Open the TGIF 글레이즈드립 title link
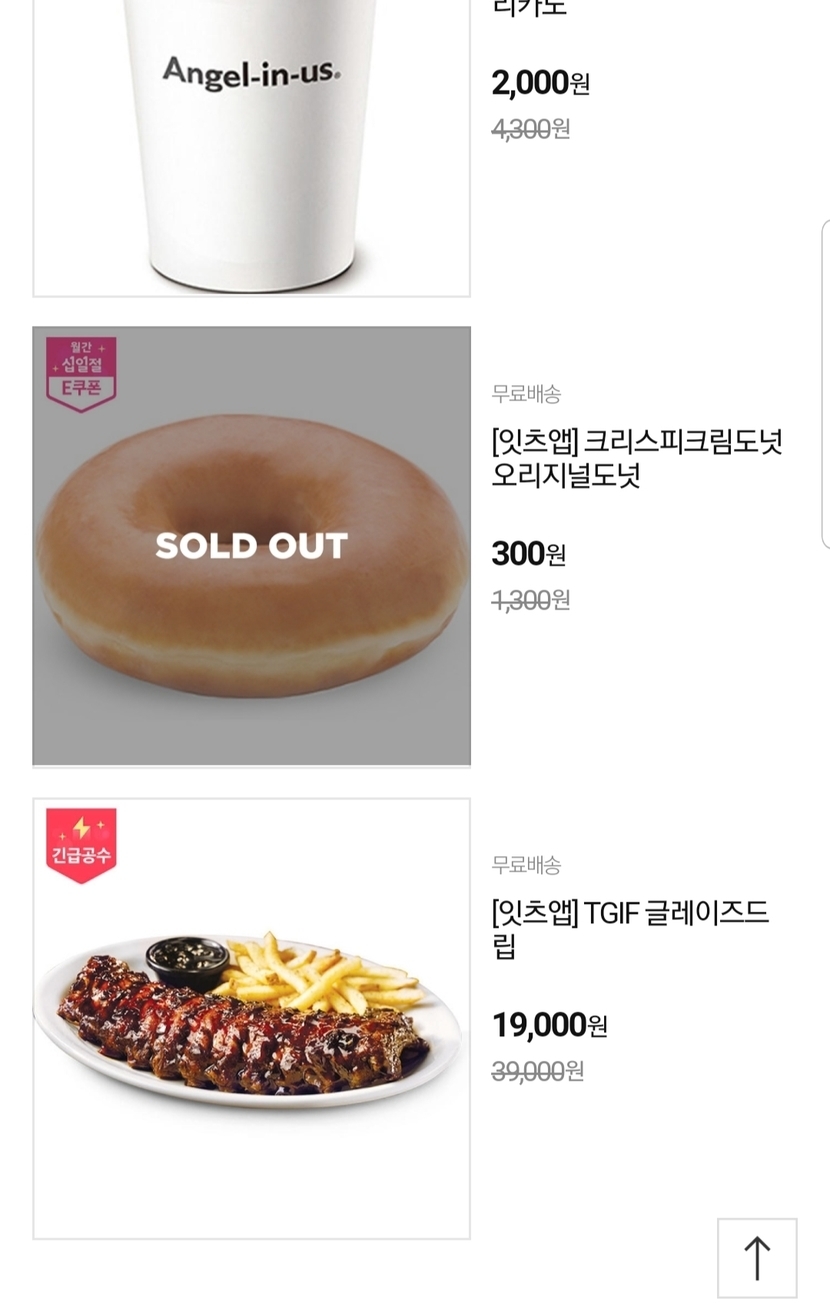Image resolution: width=830 pixels, height=1303 pixels. coord(630,929)
